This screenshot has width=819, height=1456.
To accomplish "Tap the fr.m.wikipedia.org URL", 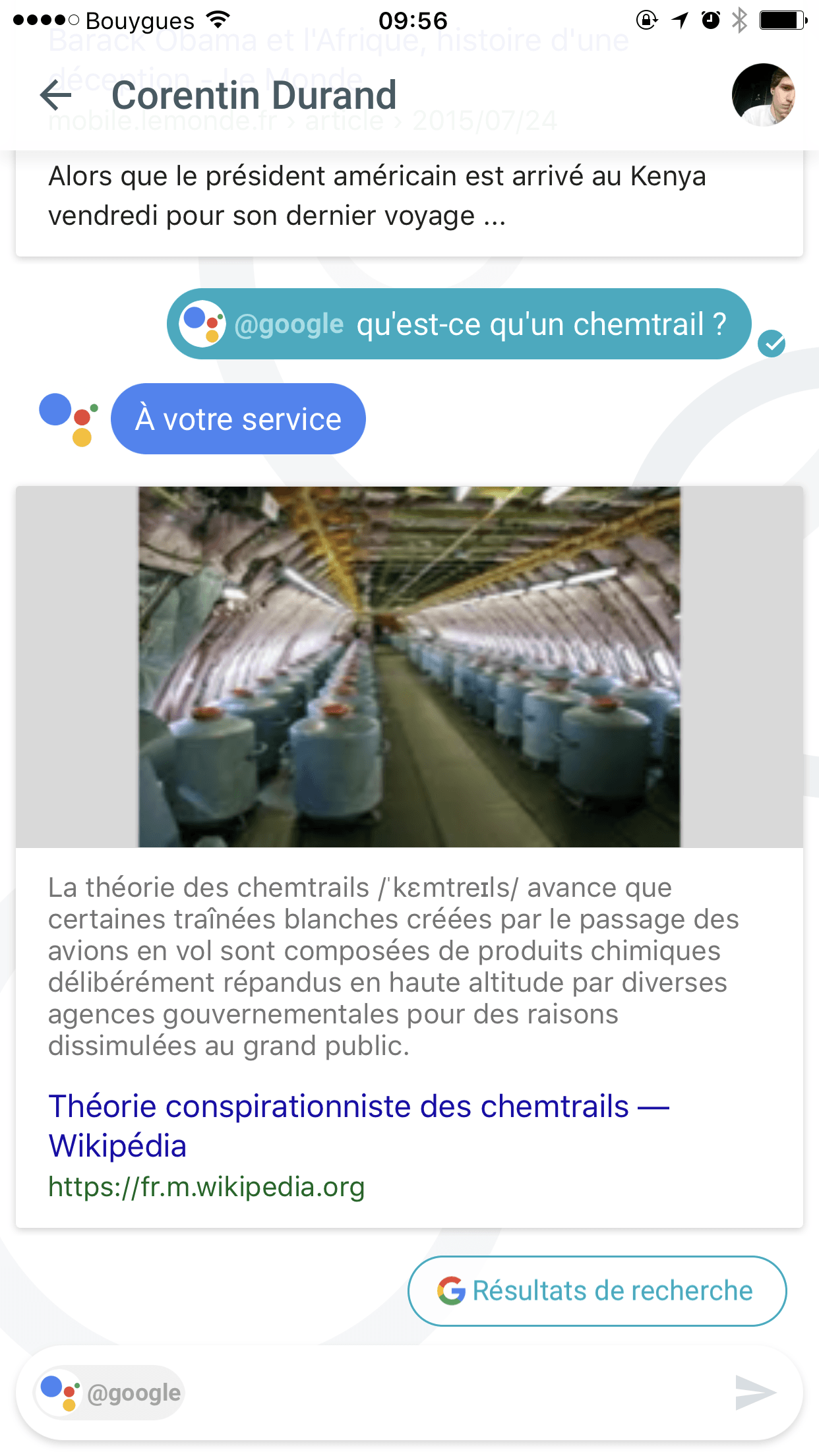I will tap(206, 1187).
